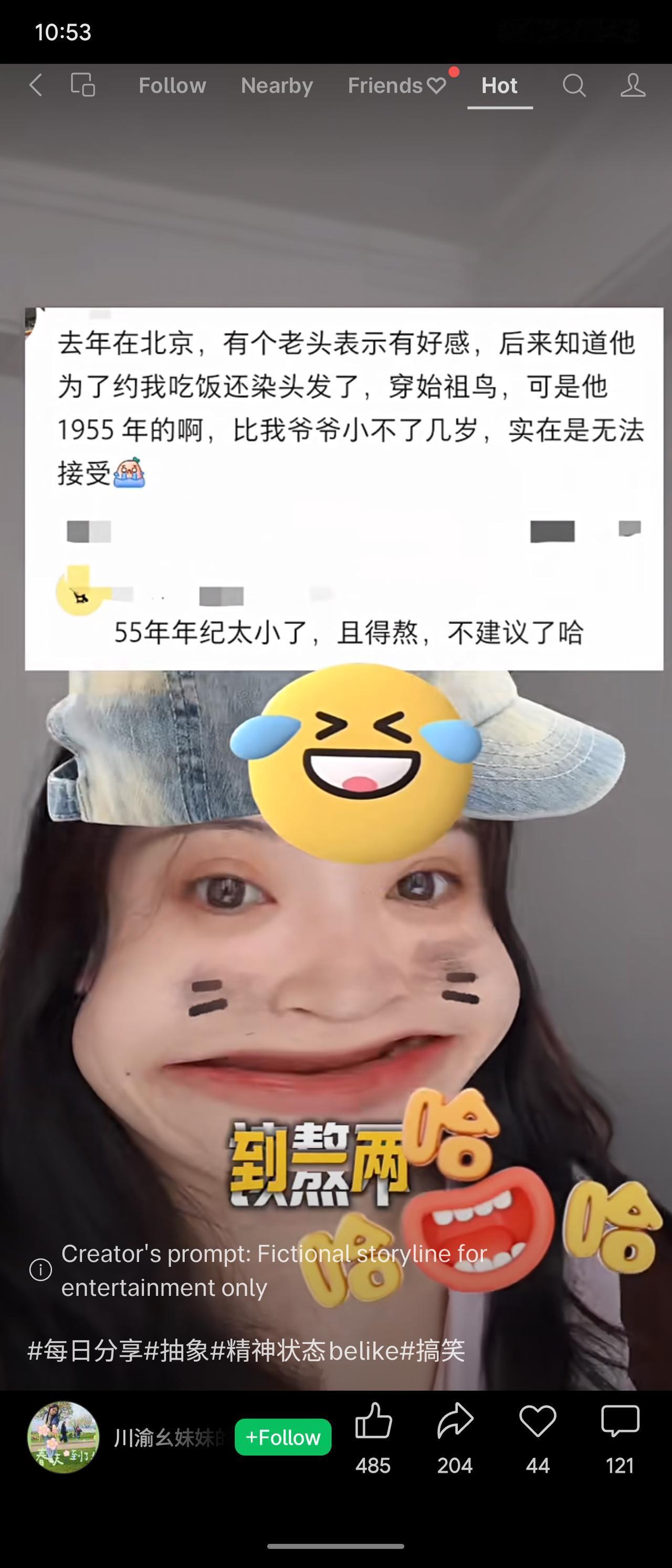Screen dimensions: 672x1568
Task: Tap the Hot tab underline indicator
Action: [x=499, y=108]
